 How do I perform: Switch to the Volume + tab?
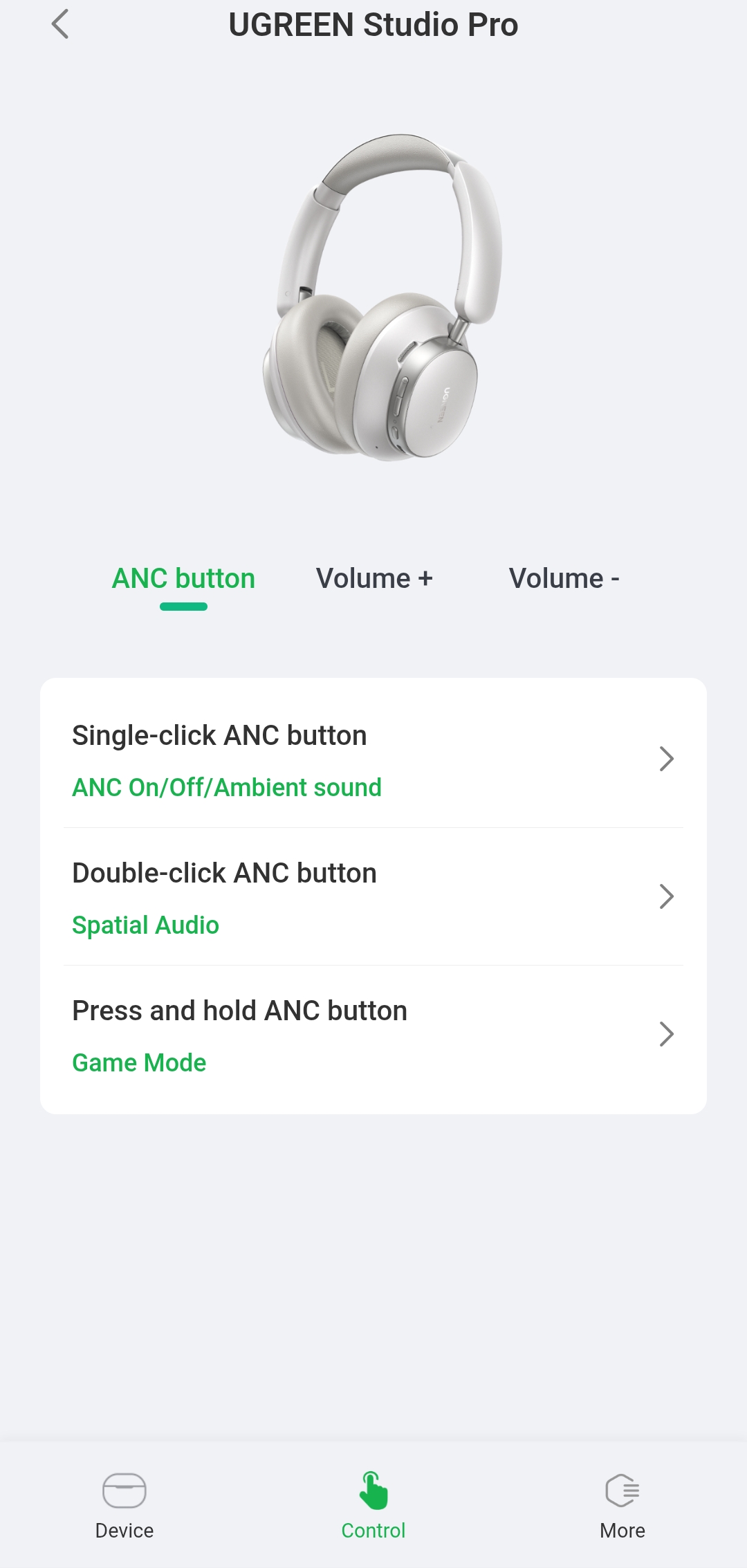pyautogui.click(x=374, y=579)
